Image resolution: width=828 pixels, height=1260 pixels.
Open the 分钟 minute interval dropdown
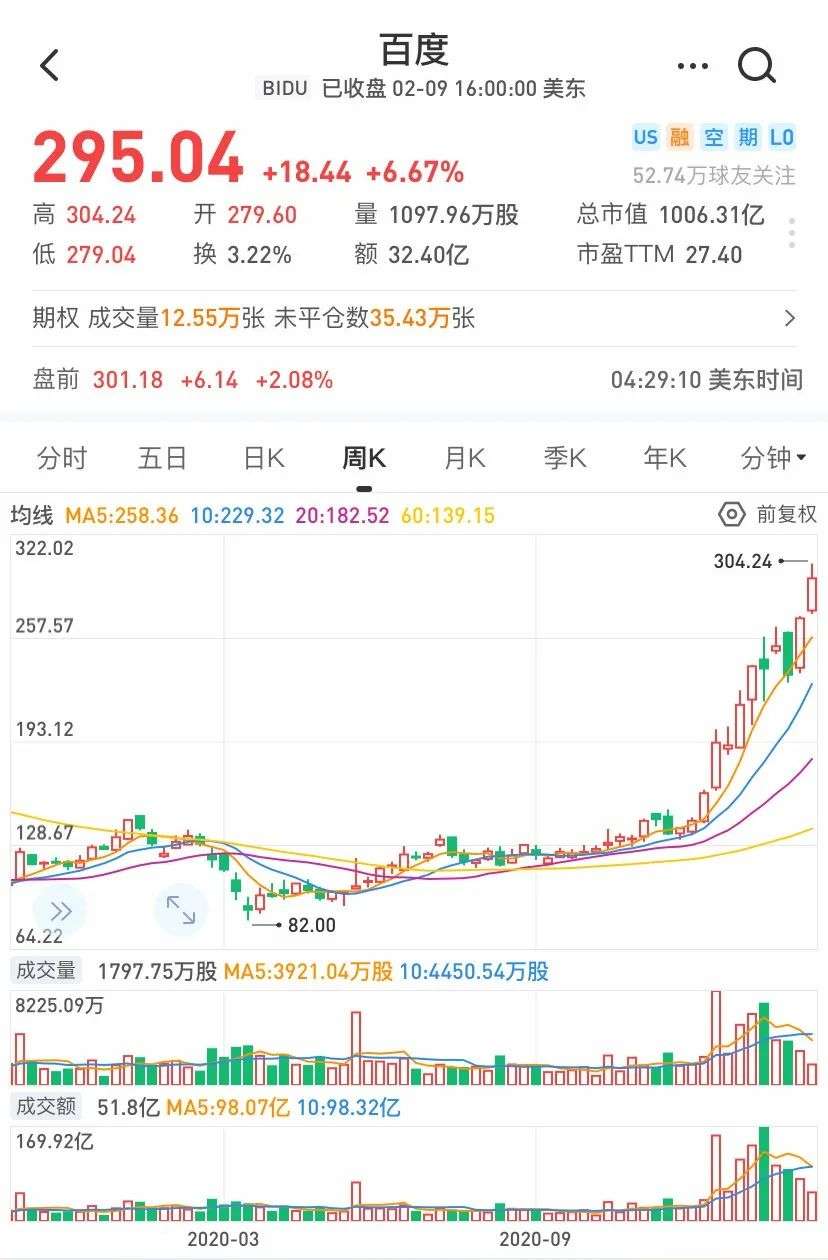[773, 458]
